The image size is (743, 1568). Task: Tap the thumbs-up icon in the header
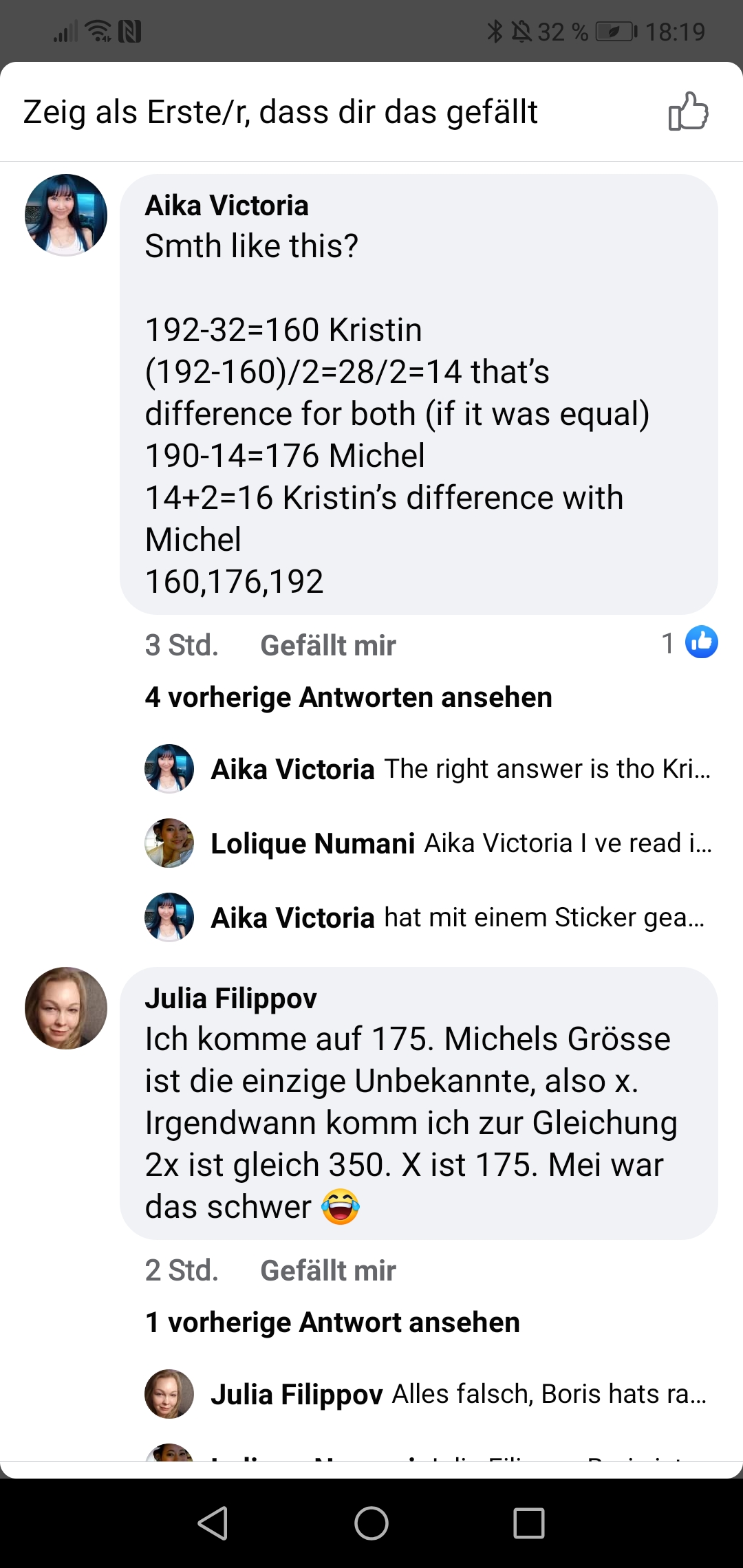(689, 111)
